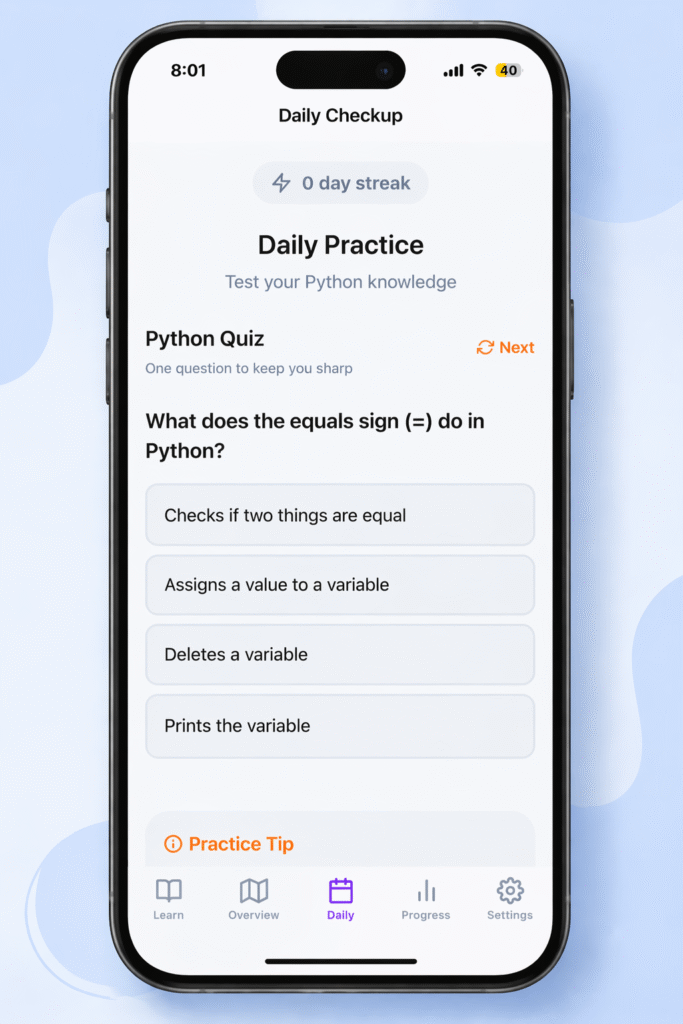The height and width of the screenshot is (1024, 683).
Task: Open the Overview tab
Action: (254, 899)
